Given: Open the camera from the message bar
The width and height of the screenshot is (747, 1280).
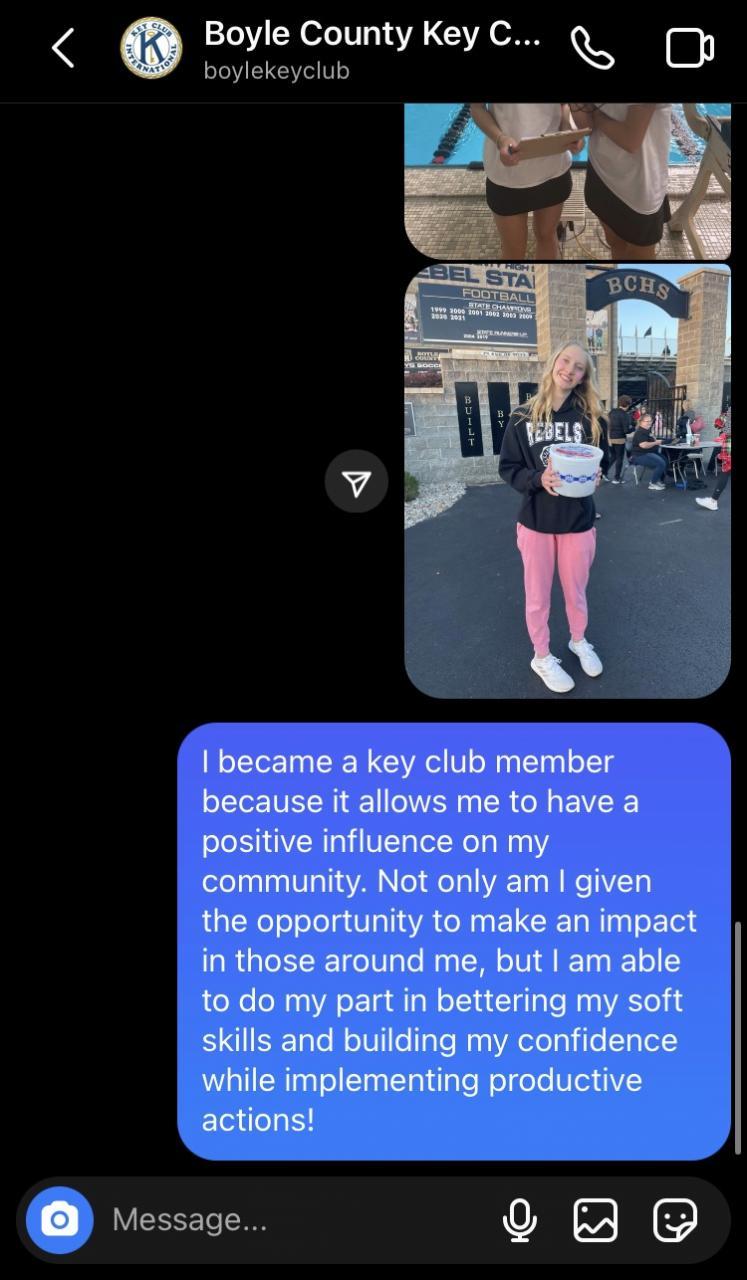Looking at the screenshot, I should [x=60, y=1220].
